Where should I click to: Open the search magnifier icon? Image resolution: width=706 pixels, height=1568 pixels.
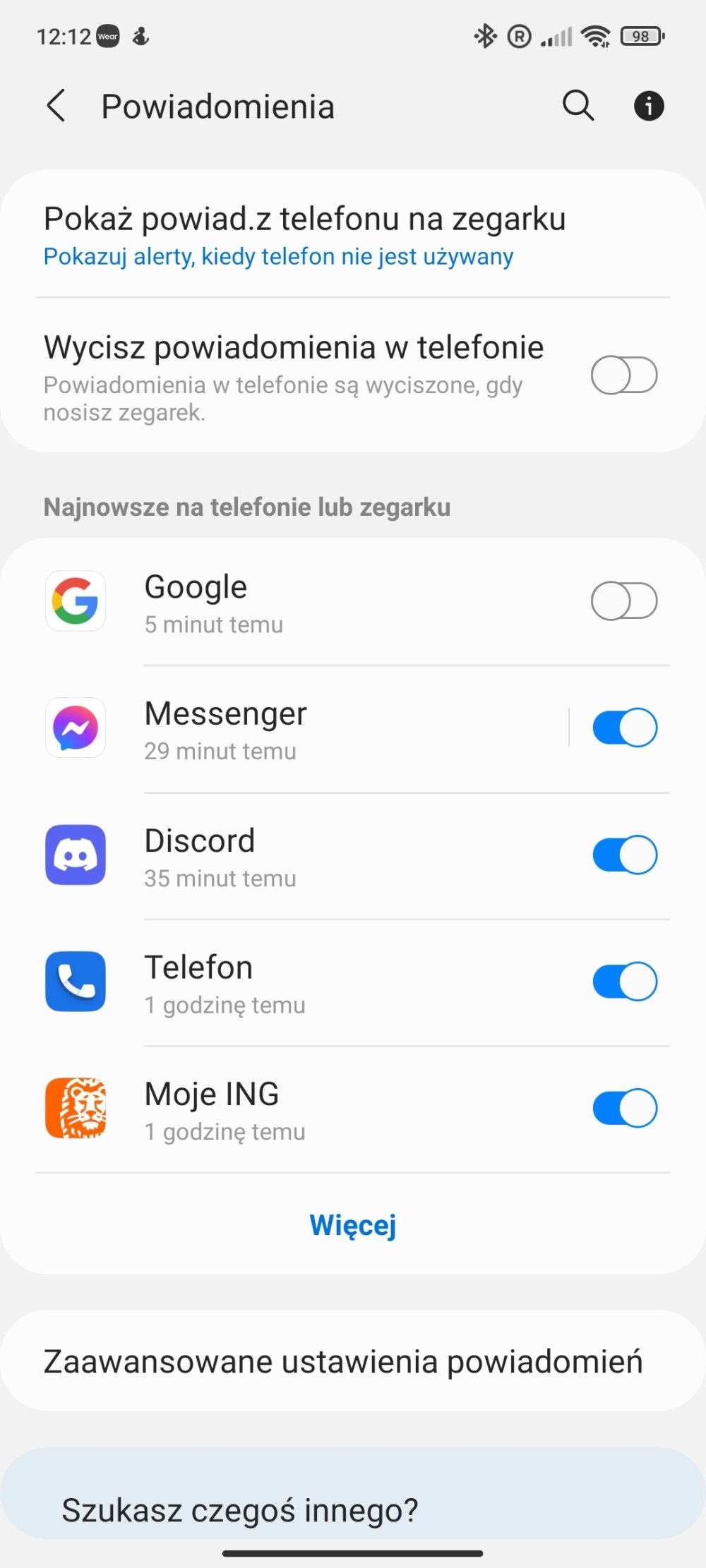pyautogui.click(x=578, y=106)
